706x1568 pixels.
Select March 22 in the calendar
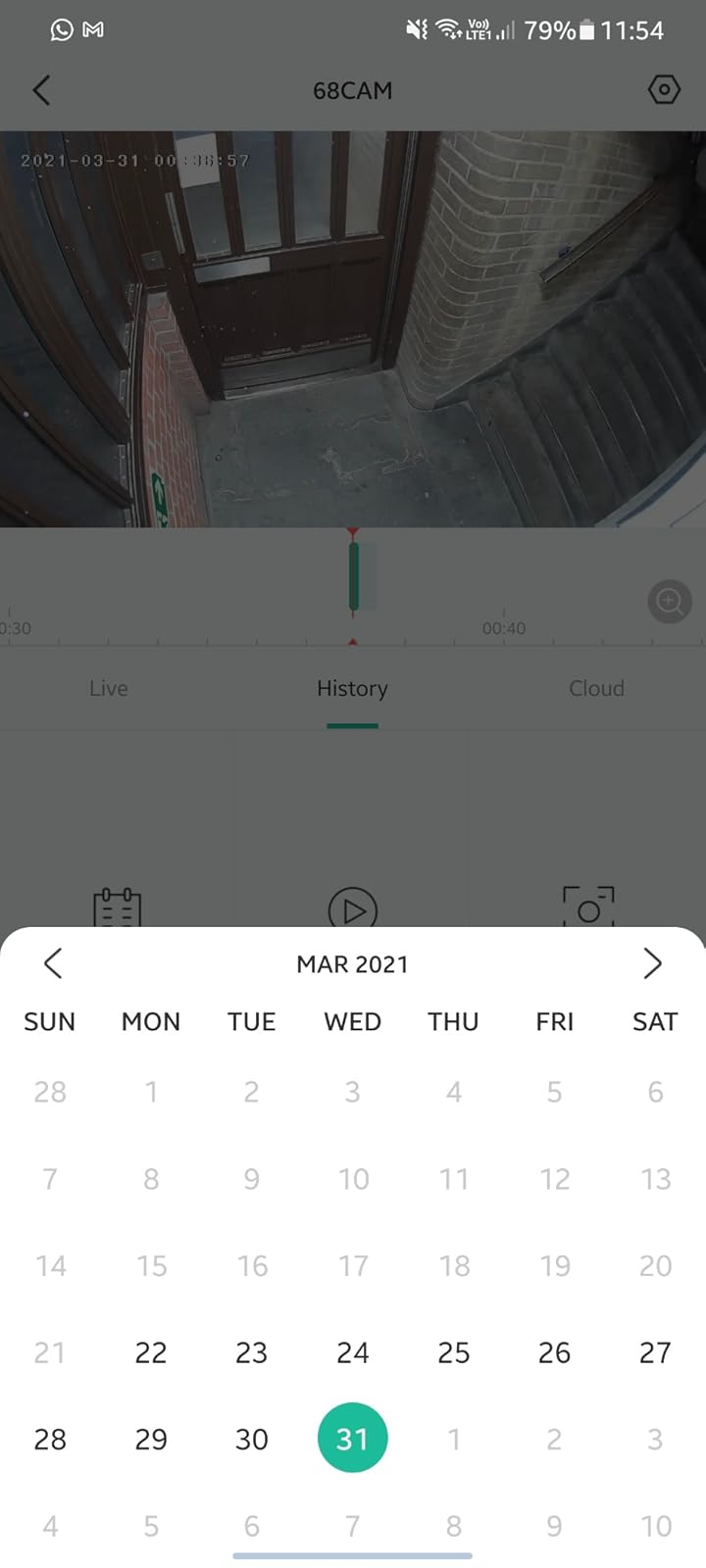tap(151, 1352)
